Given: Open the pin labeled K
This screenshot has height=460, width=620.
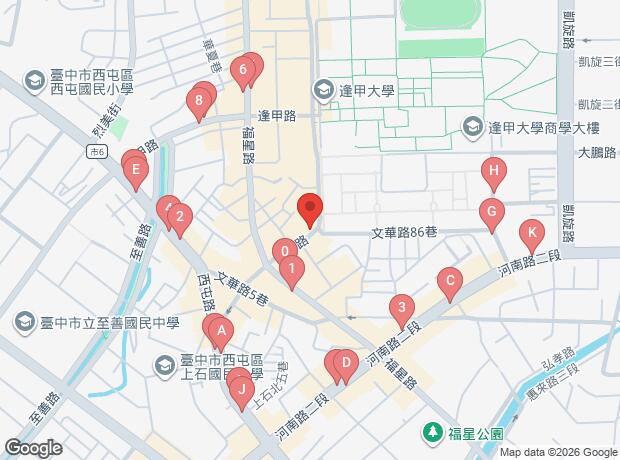Looking at the screenshot, I should point(533,232).
